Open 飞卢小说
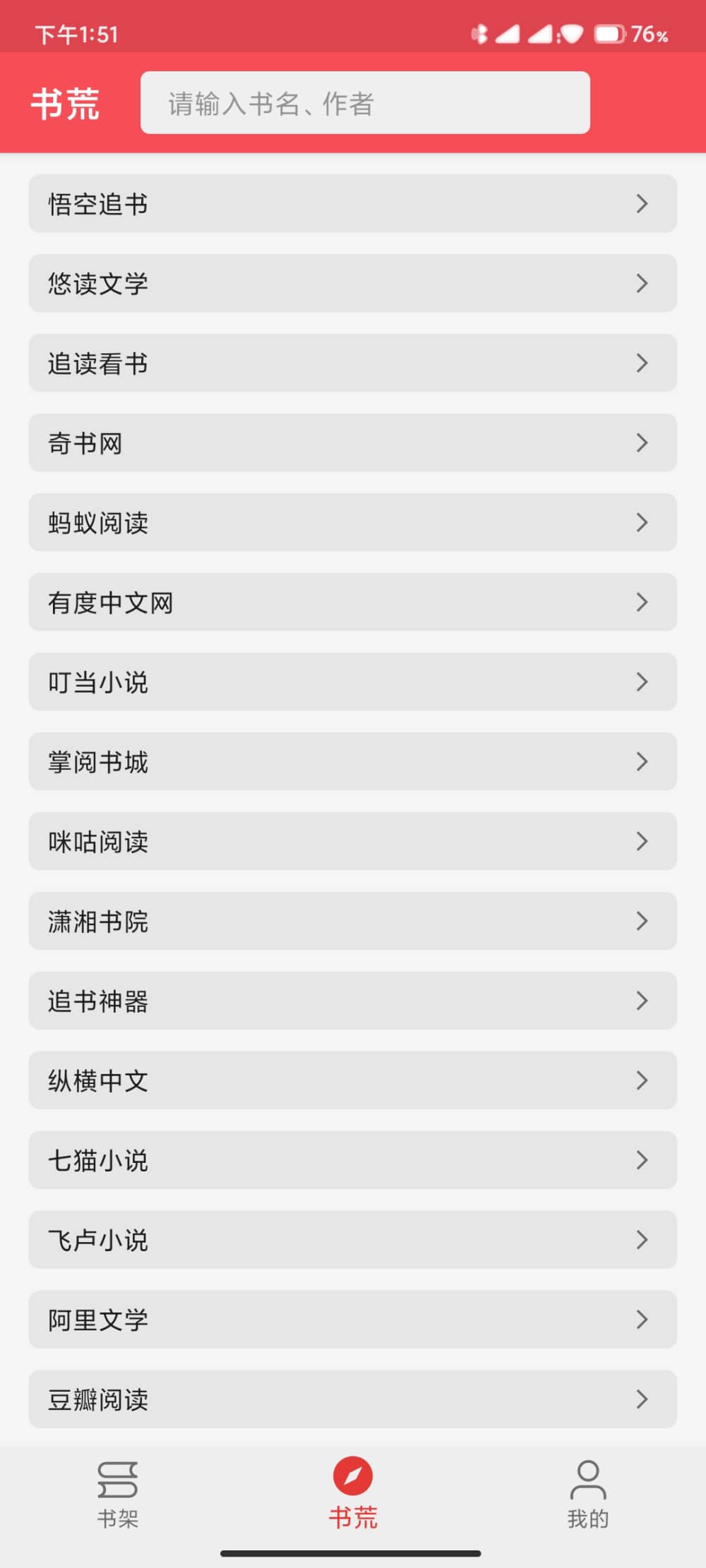The width and height of the screenshot is (706, 1568). point(353,1241)
